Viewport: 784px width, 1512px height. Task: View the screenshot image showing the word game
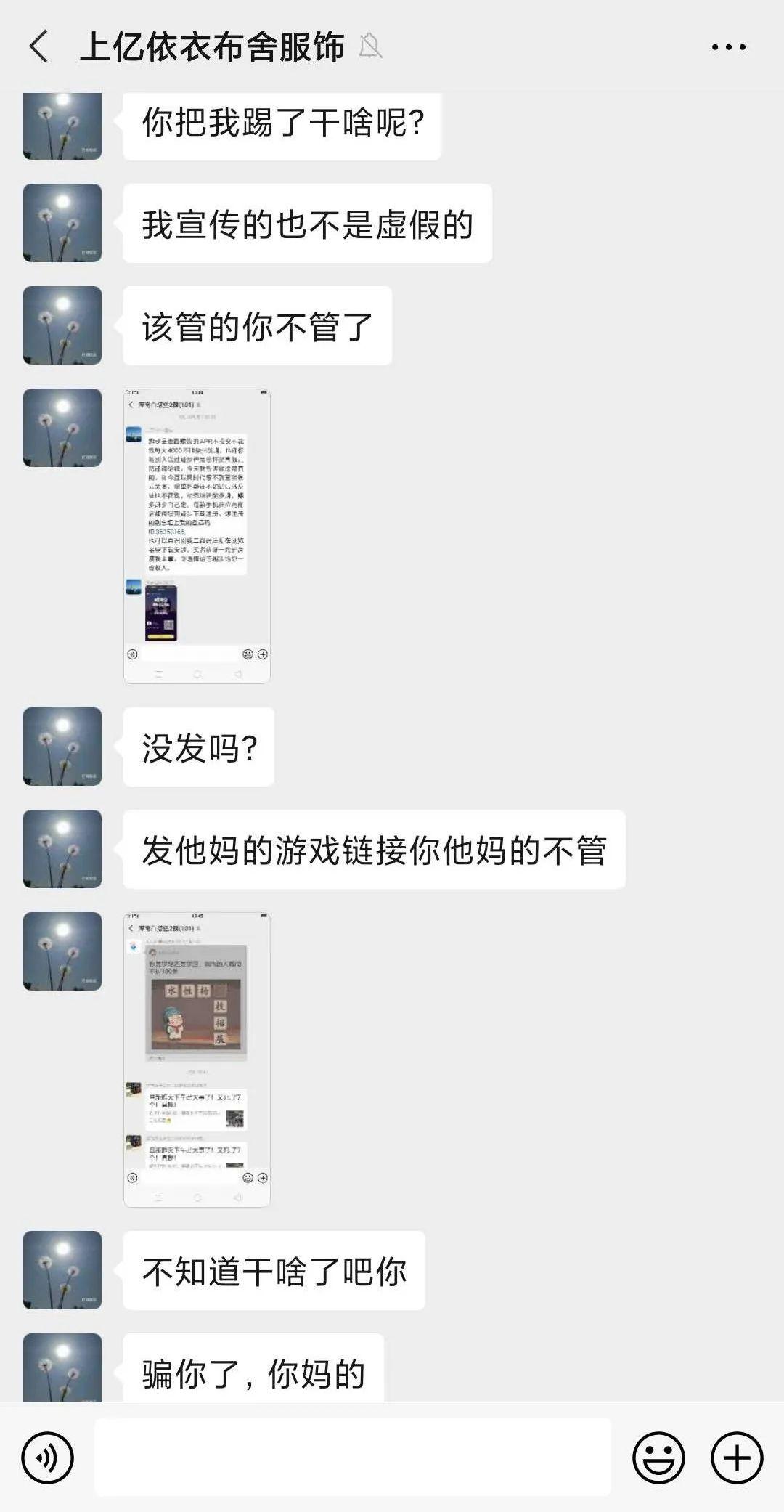[197, 1060]
